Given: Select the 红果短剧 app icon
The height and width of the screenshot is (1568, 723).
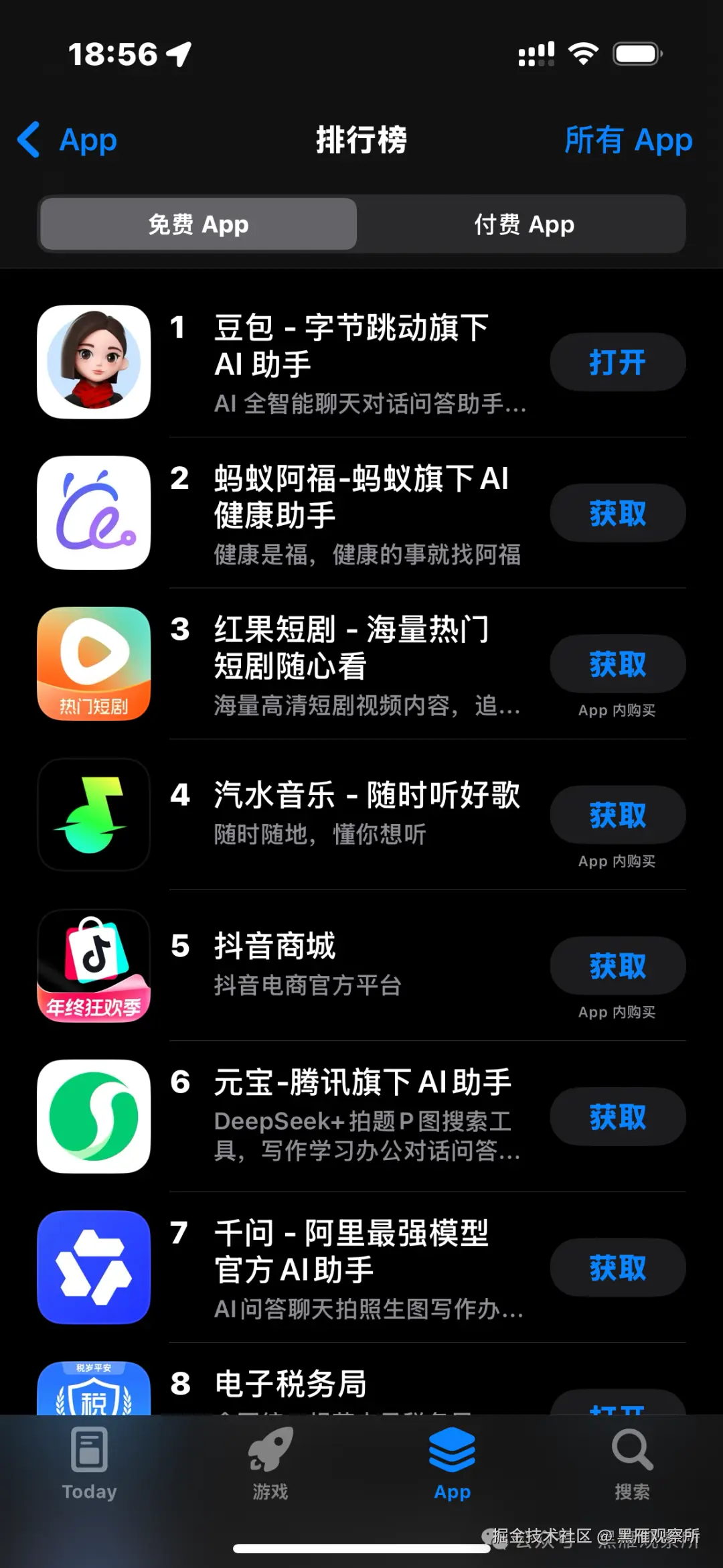Looking at the screenshot, I should pos(94,664).
